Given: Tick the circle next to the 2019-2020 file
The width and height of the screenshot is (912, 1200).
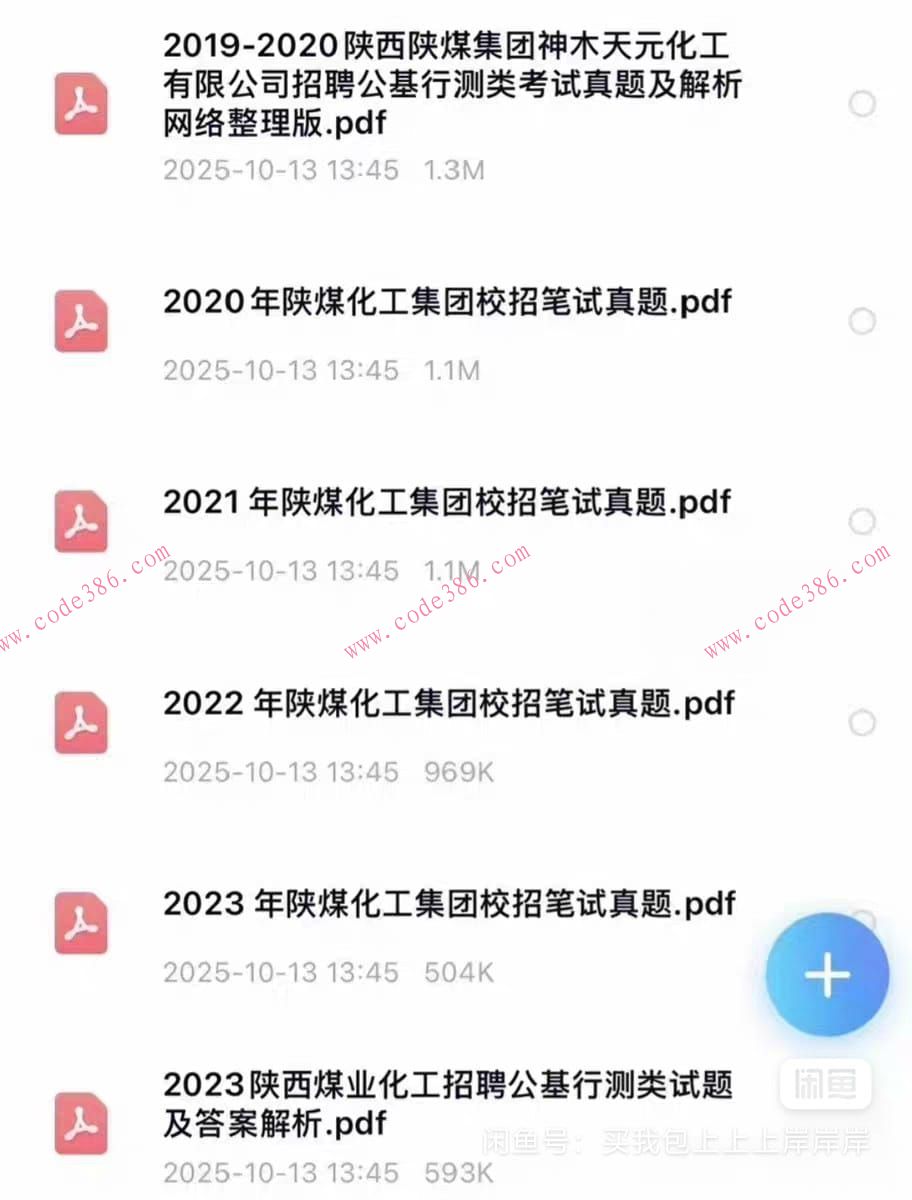Looking at the screenshot, I should point(862,103).
